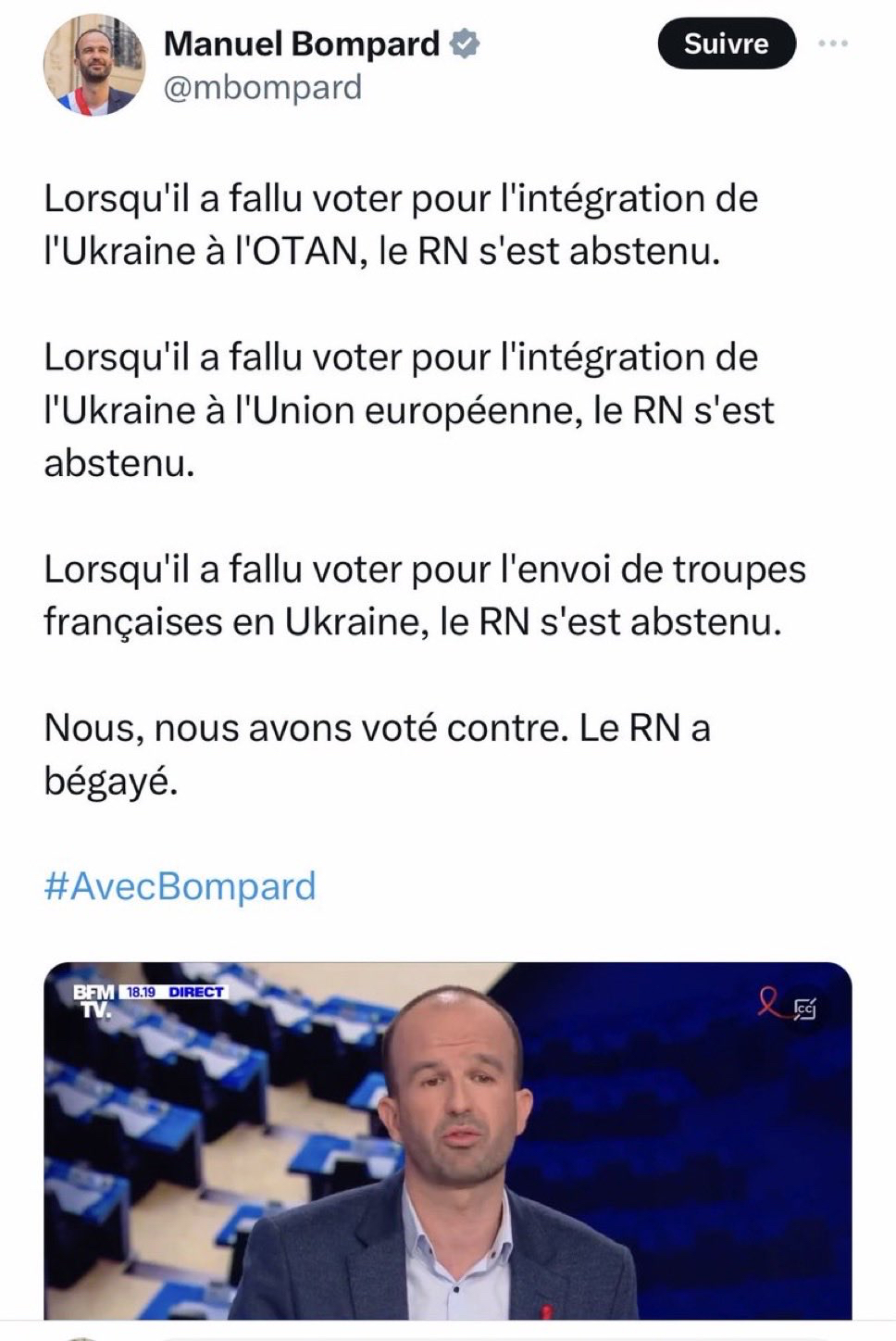Open Manuel Bompard's profile picture
Screen dimensions: 896x1341
click(94, 65)
